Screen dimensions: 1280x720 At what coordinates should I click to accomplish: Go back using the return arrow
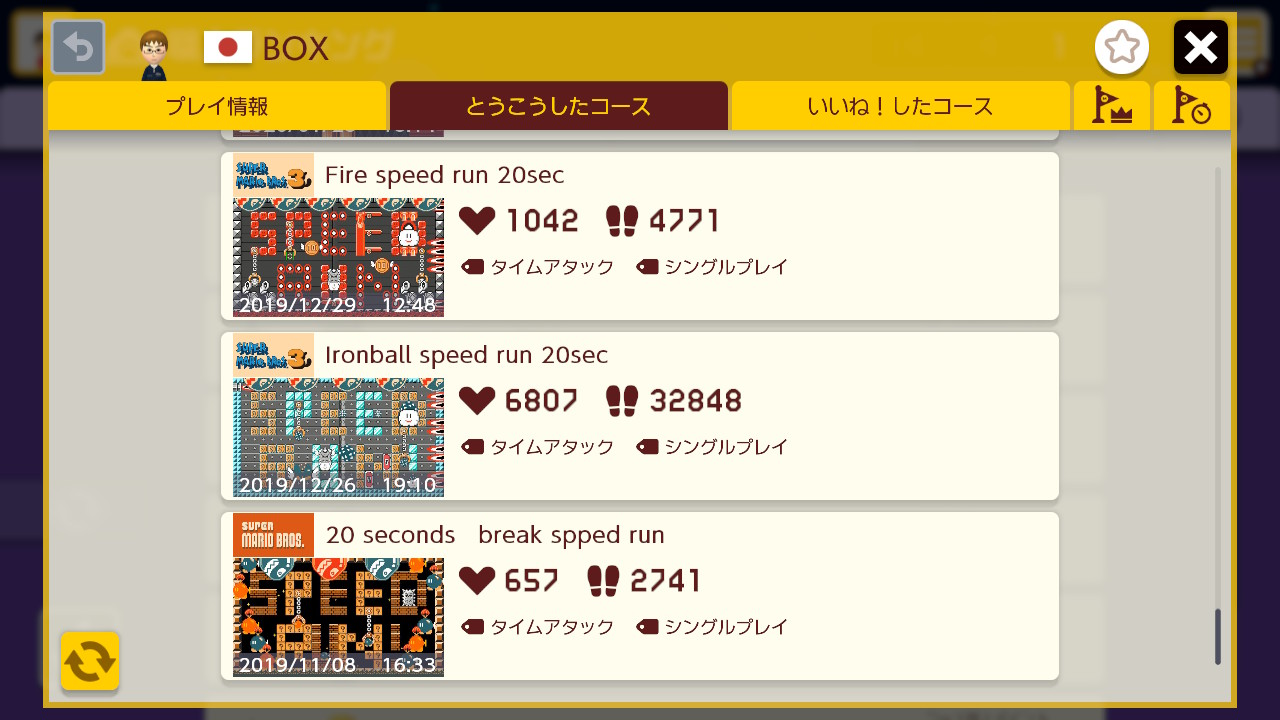point(78,47)
